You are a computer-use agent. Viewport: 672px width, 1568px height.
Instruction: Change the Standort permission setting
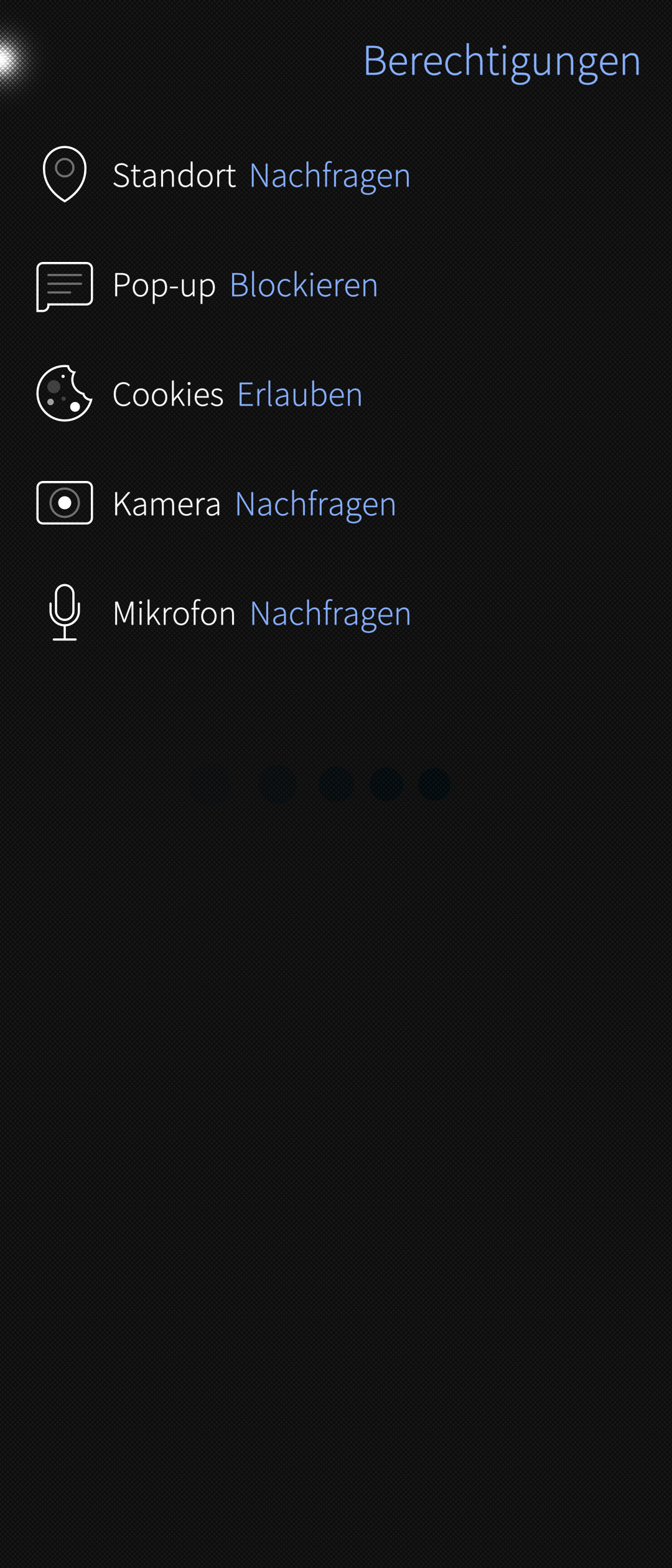(x=329, y=175)
